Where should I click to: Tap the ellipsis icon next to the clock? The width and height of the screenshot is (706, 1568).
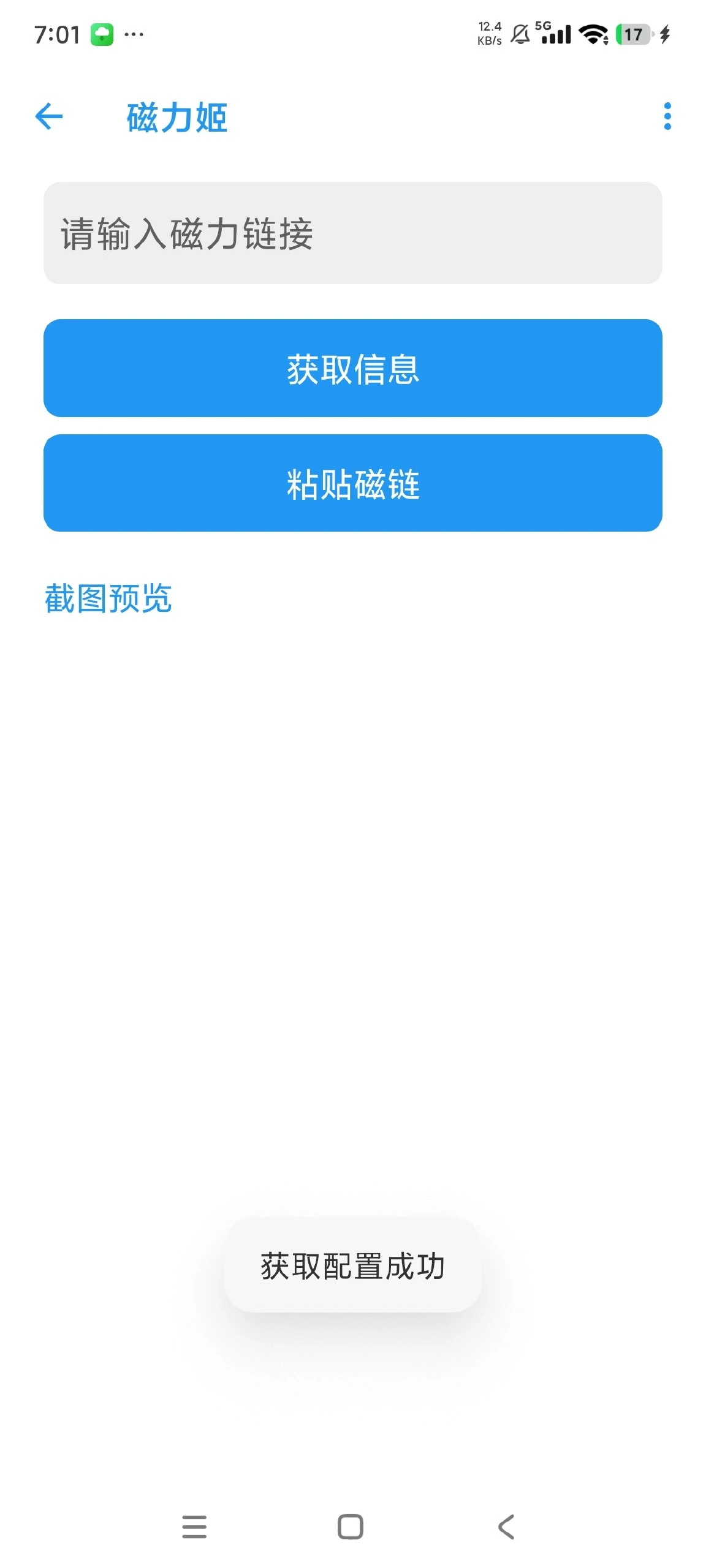point(133,35)
